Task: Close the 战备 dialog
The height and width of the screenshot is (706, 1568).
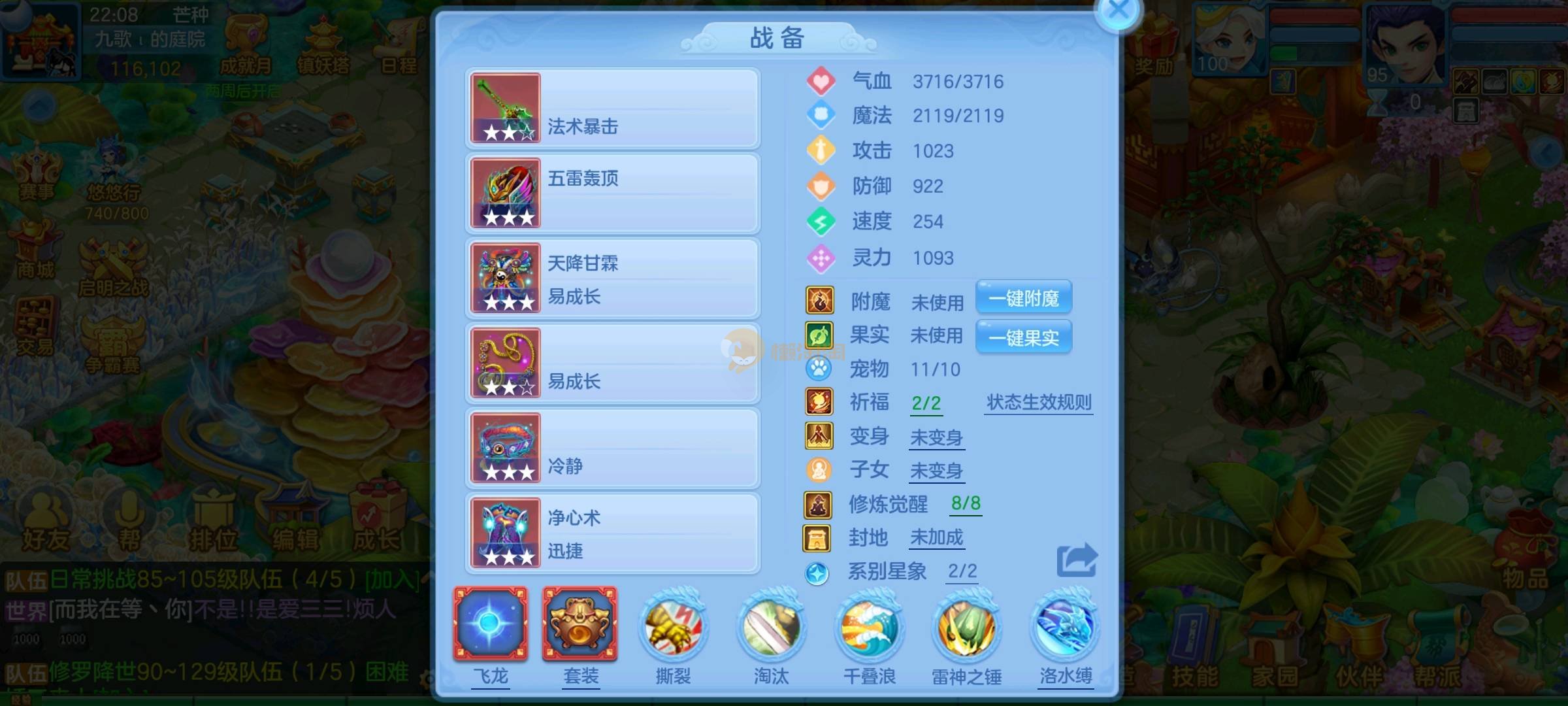Action: coord(1119,11)
